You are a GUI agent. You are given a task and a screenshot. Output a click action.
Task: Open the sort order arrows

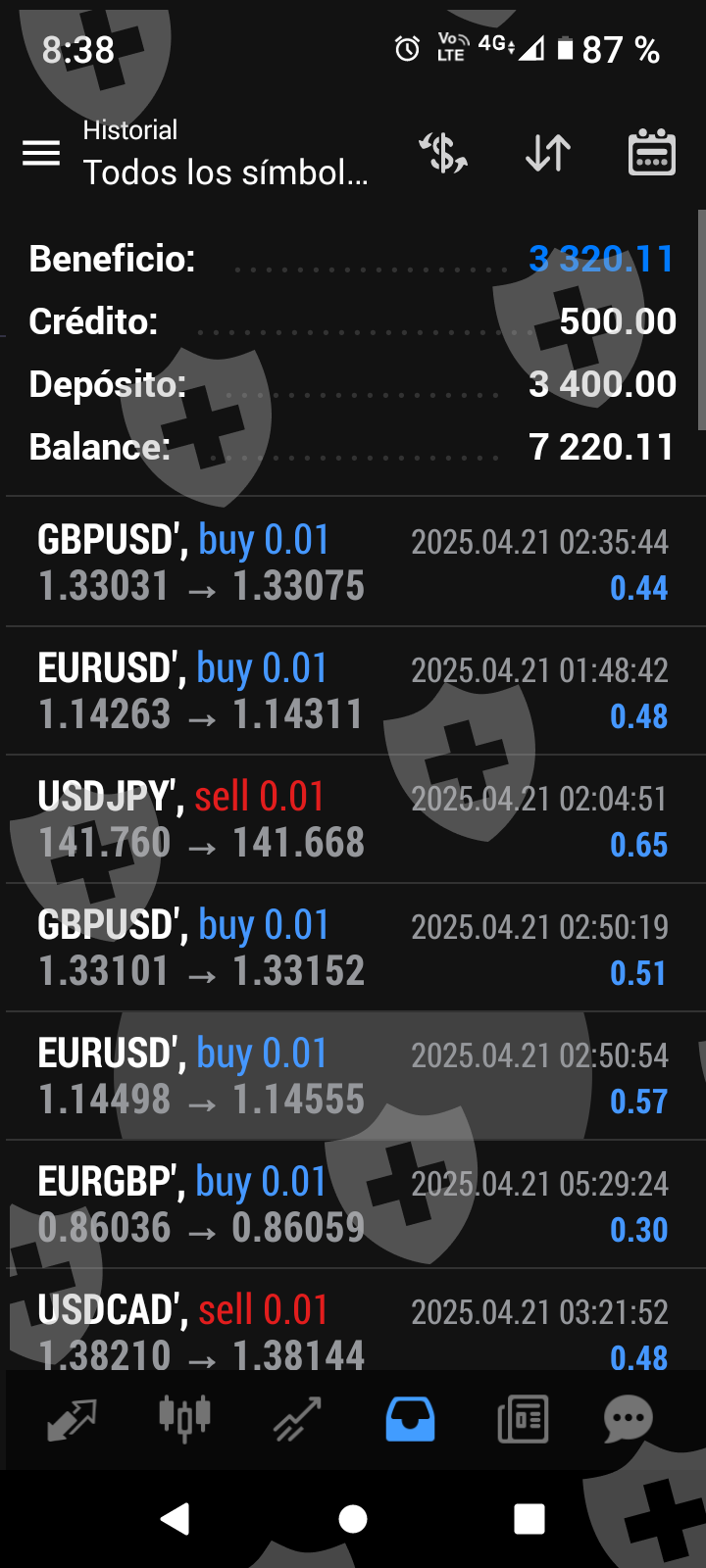[547, 153]
